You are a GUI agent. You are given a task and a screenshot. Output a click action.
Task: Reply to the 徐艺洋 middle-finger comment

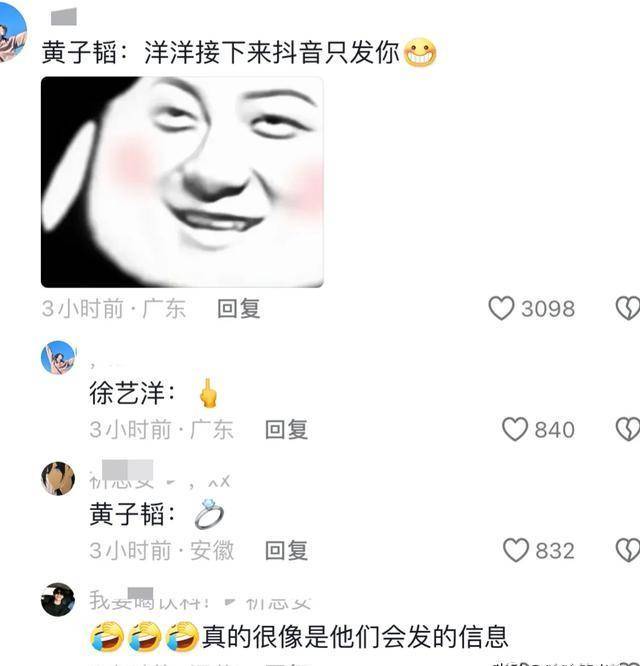[x=286, y=430]
